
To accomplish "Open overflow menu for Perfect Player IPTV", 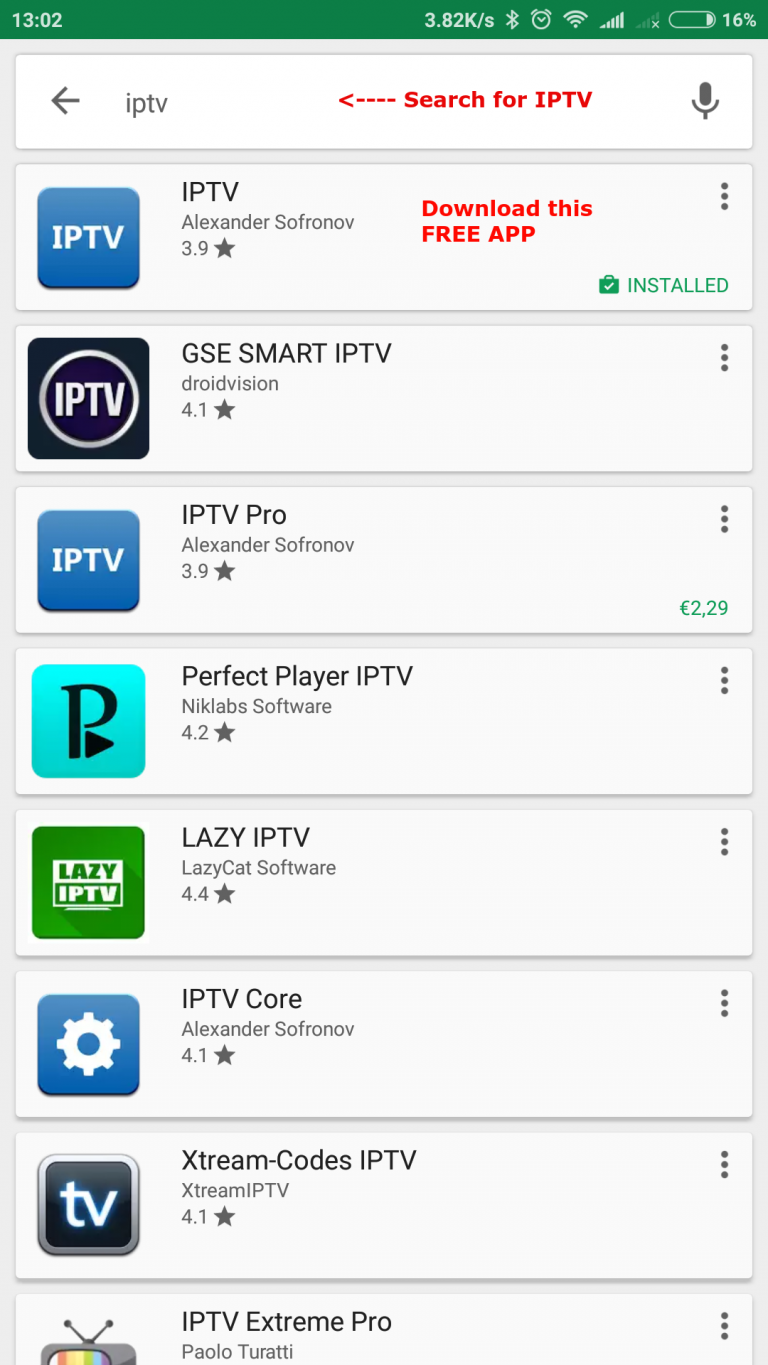I will [x=724, y=681].
